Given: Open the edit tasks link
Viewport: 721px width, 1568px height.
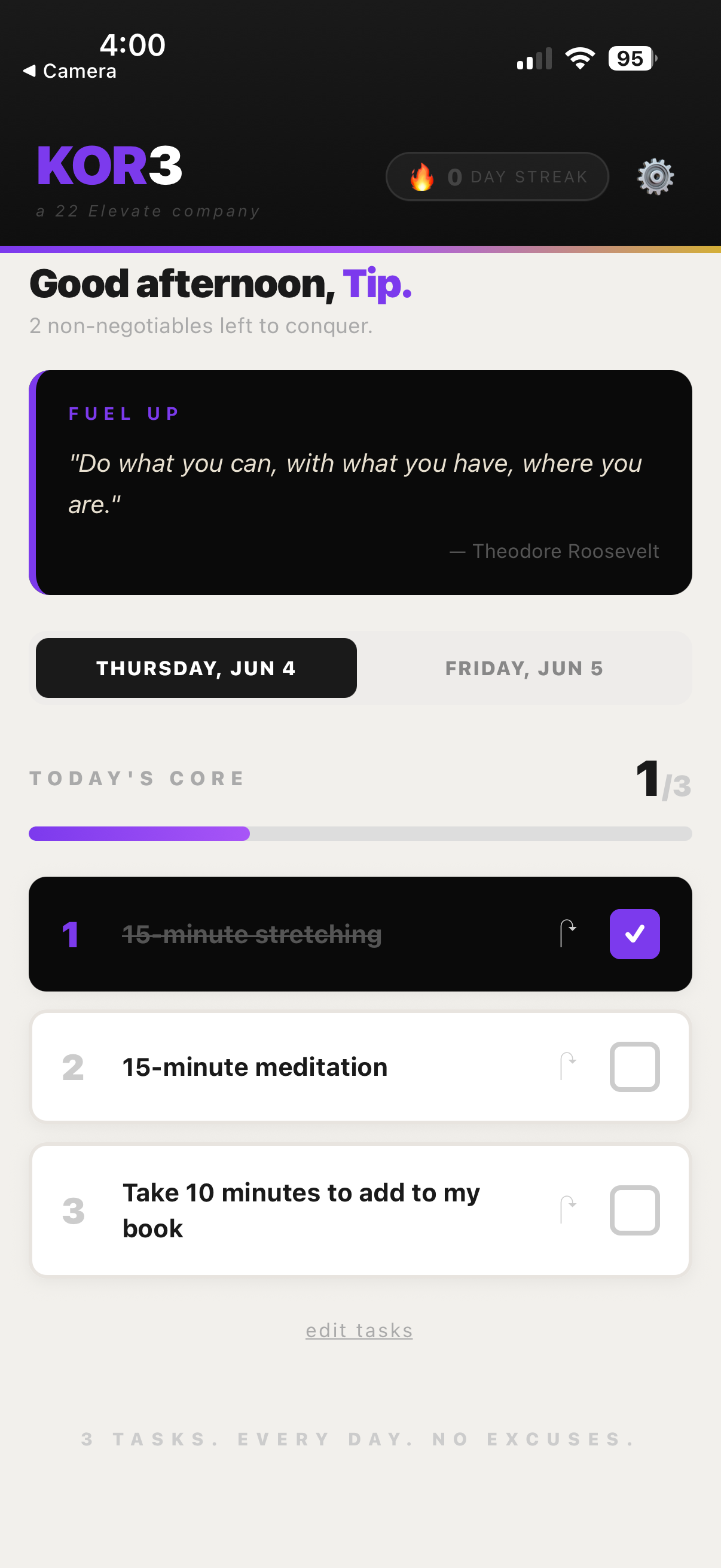Looking at the screenshot, I should tap(359, 1331).
